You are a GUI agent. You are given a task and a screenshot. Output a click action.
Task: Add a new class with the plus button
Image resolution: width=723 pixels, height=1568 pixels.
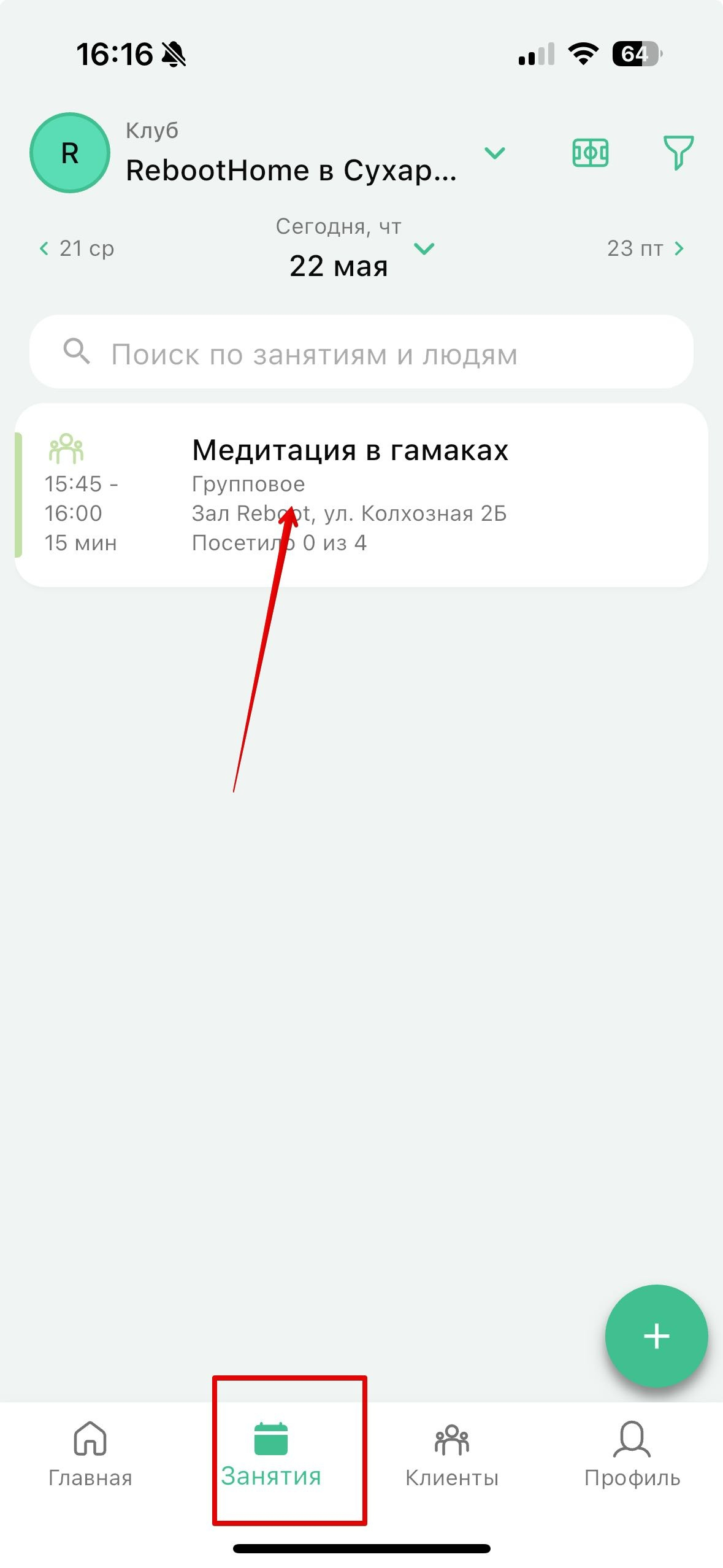coord(656,1335)
